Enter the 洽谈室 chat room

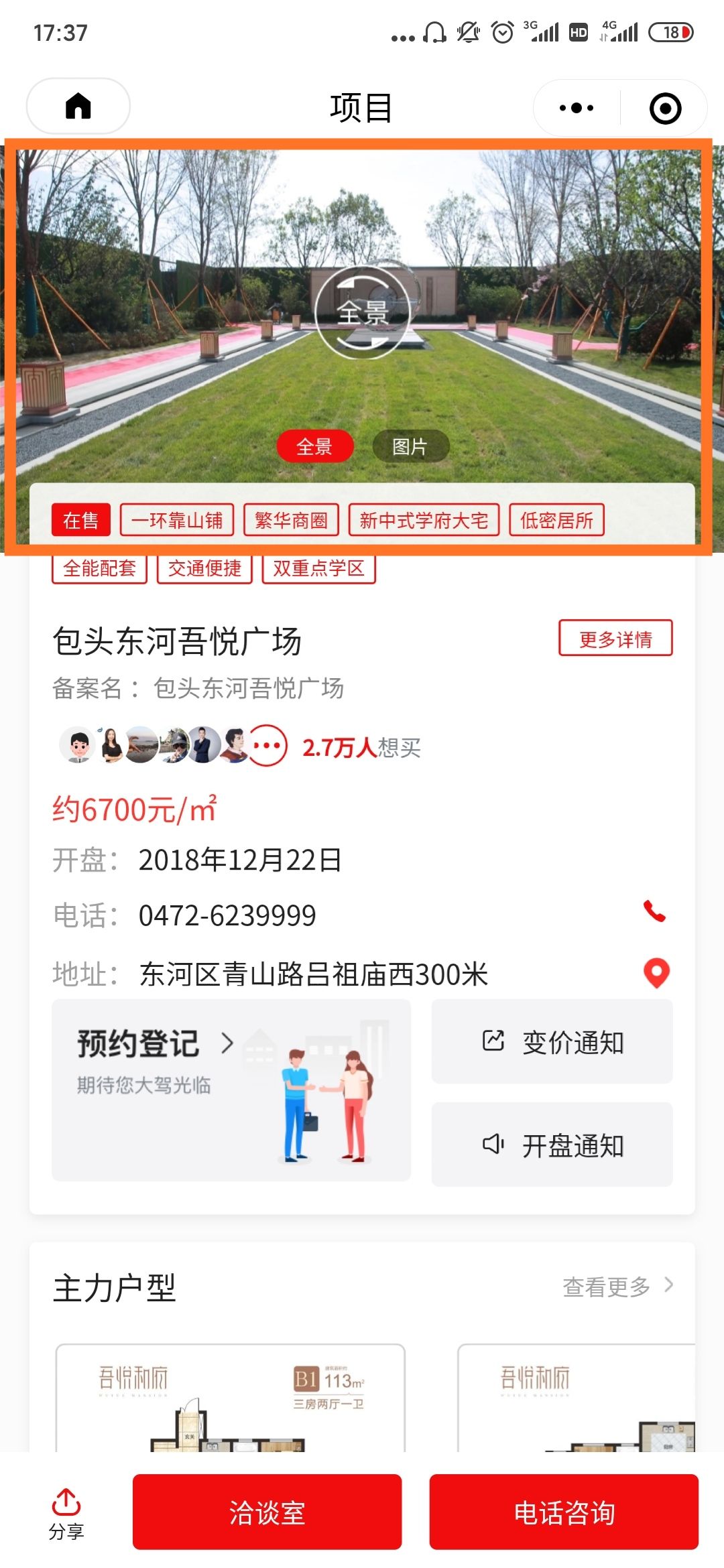267,1512
